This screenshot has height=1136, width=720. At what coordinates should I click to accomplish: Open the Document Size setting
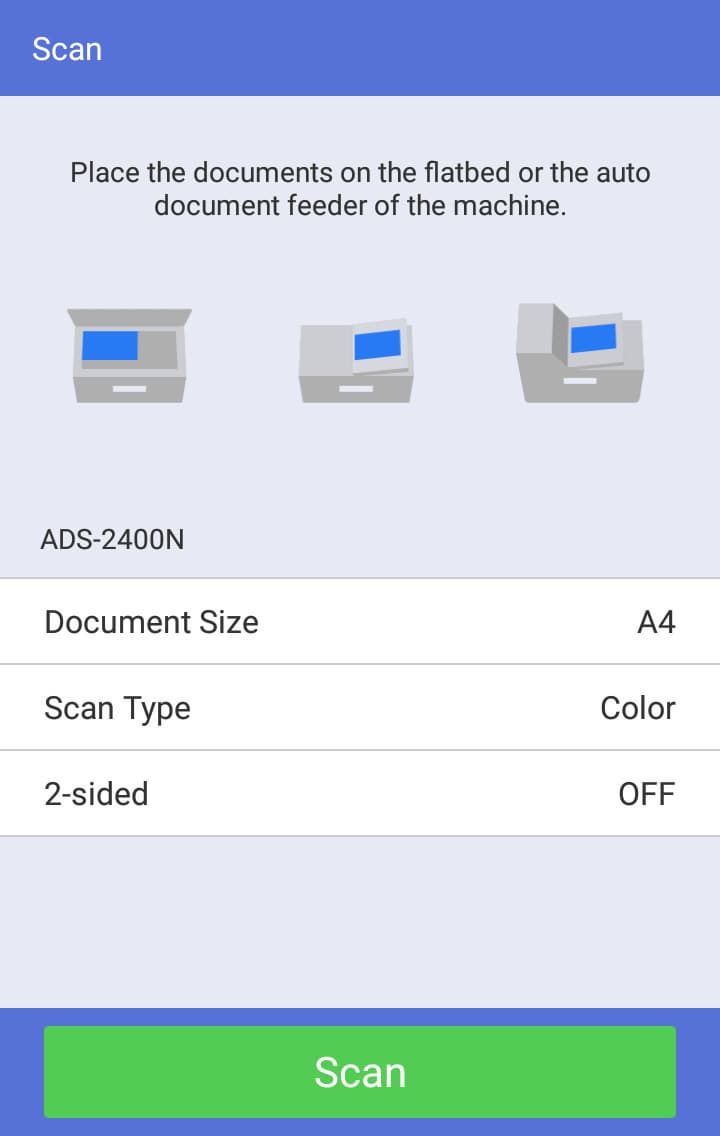[360, 622]
